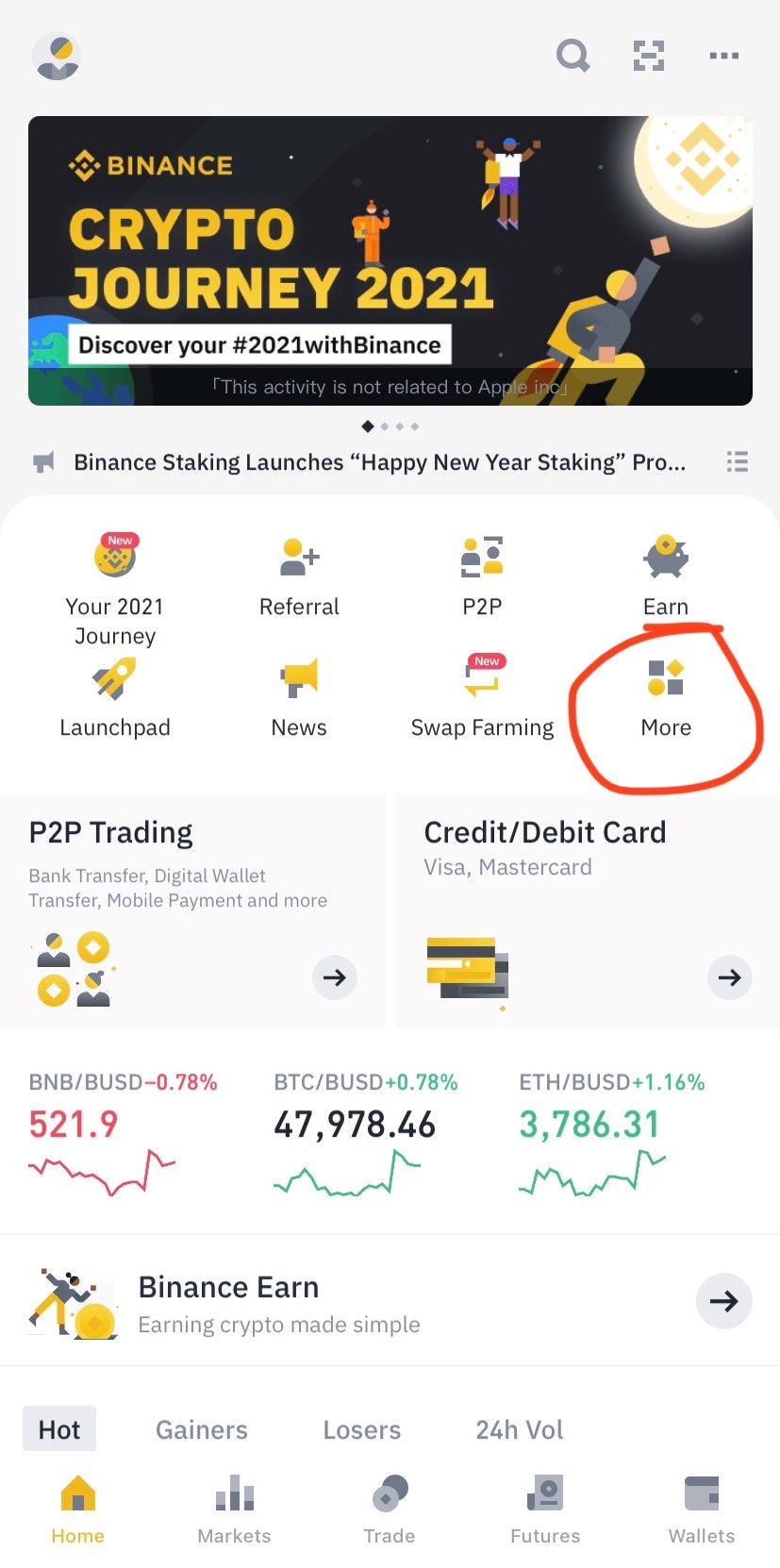Open the announcements list icon
The height and width of the screenshot is (1568, 780).
point(737,461)
